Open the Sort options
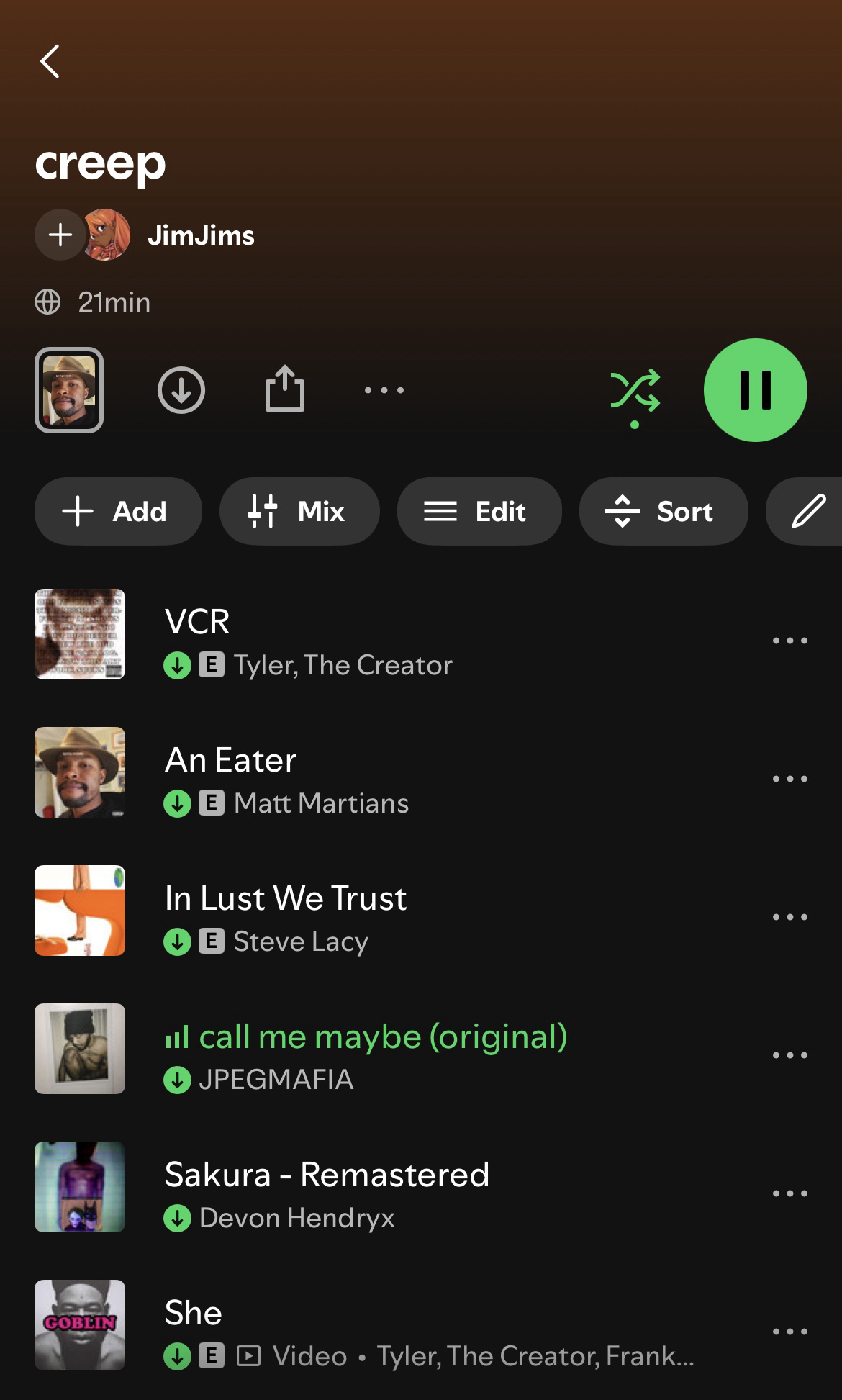 tap(663, 511)
